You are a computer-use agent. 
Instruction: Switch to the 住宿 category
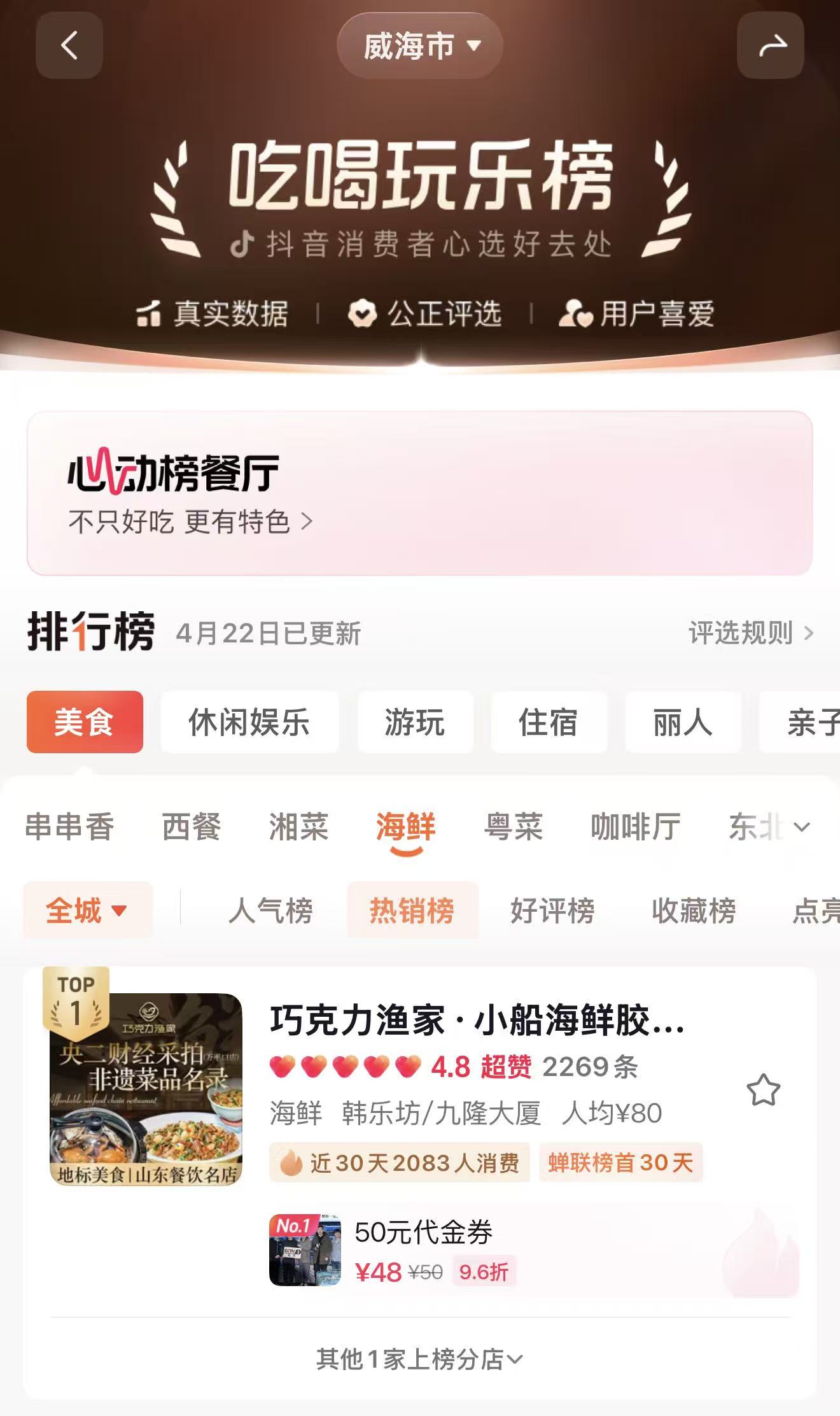point(549,722)
